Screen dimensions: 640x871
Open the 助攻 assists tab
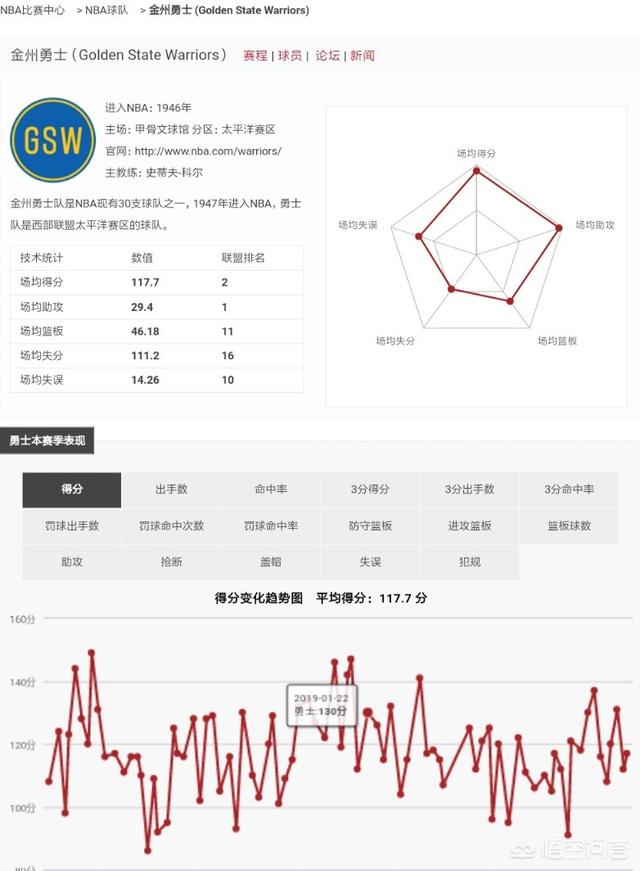click(x=72, y=562)
